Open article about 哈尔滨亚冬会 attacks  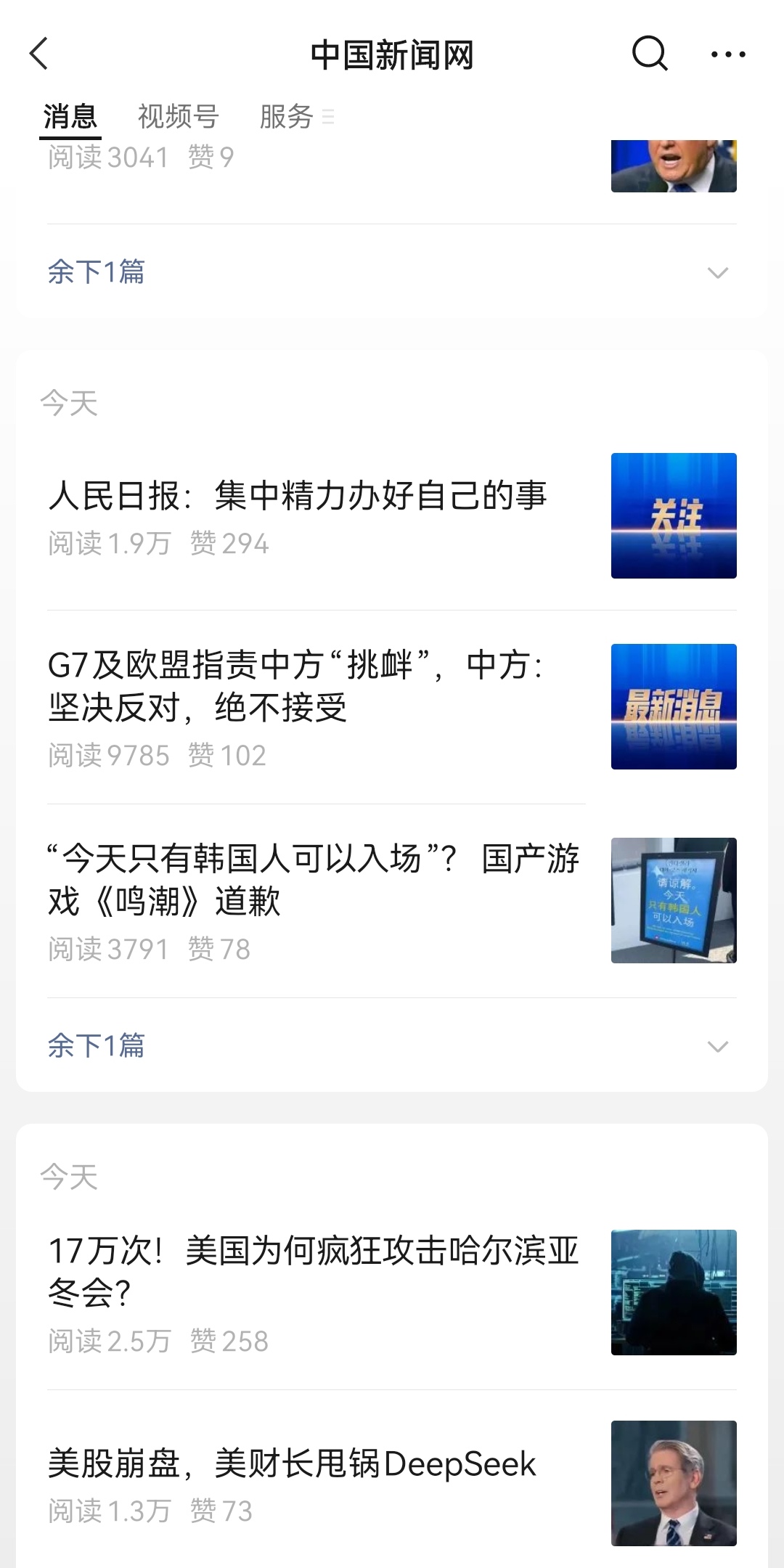click(x=312, y=1272)
